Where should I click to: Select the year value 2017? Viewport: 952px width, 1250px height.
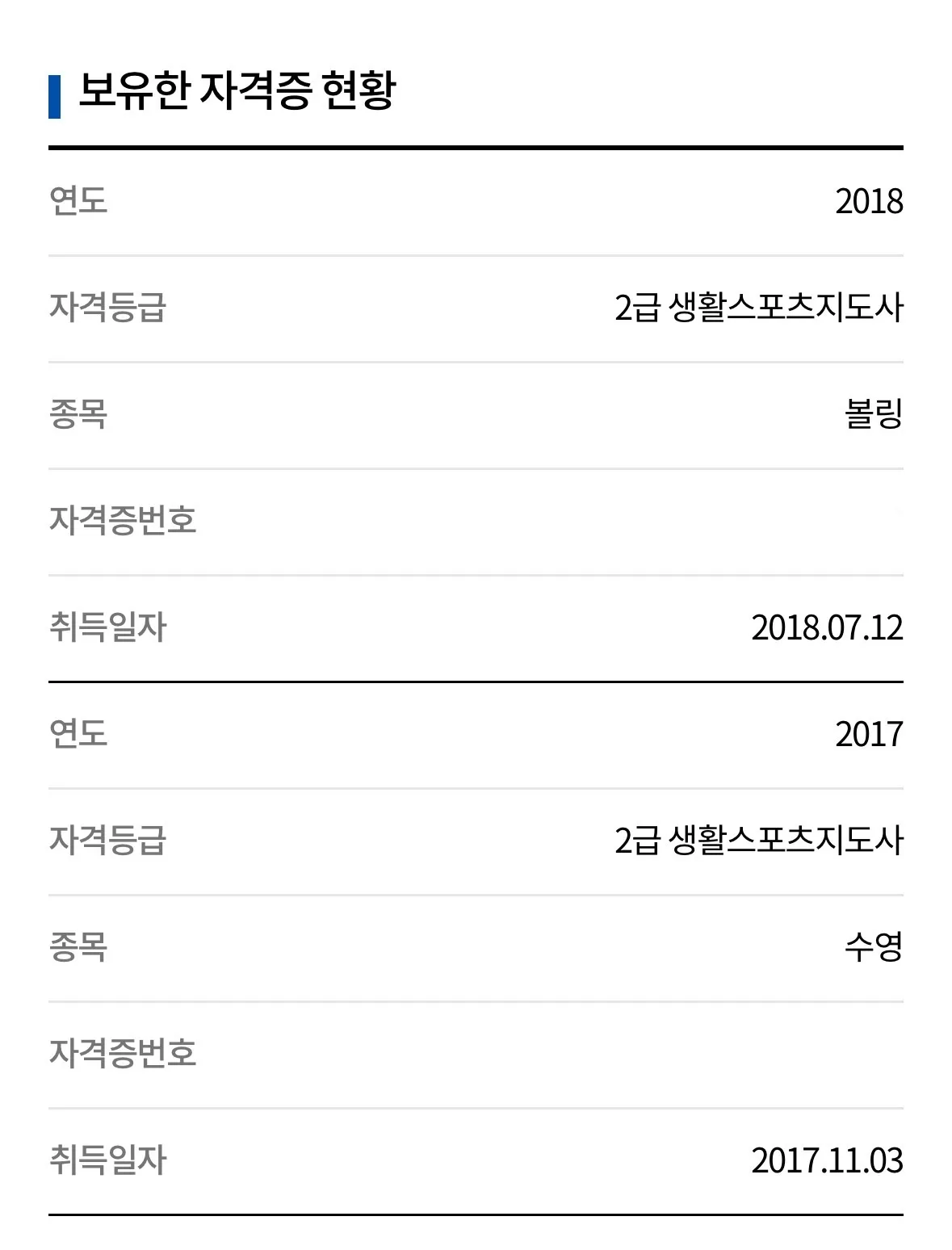click(x=867, y=735)
